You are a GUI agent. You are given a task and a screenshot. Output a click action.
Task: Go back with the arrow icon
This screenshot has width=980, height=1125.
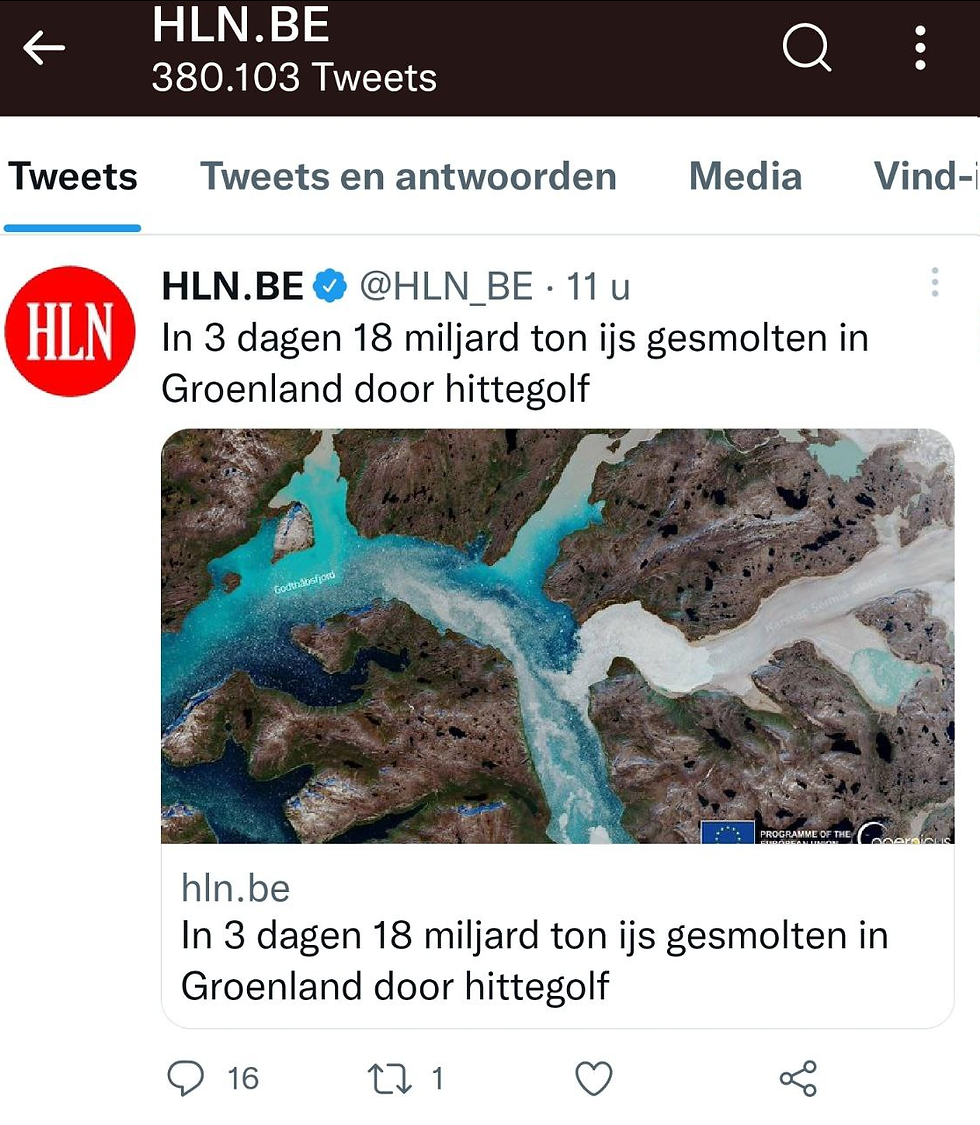click(44, 48)
